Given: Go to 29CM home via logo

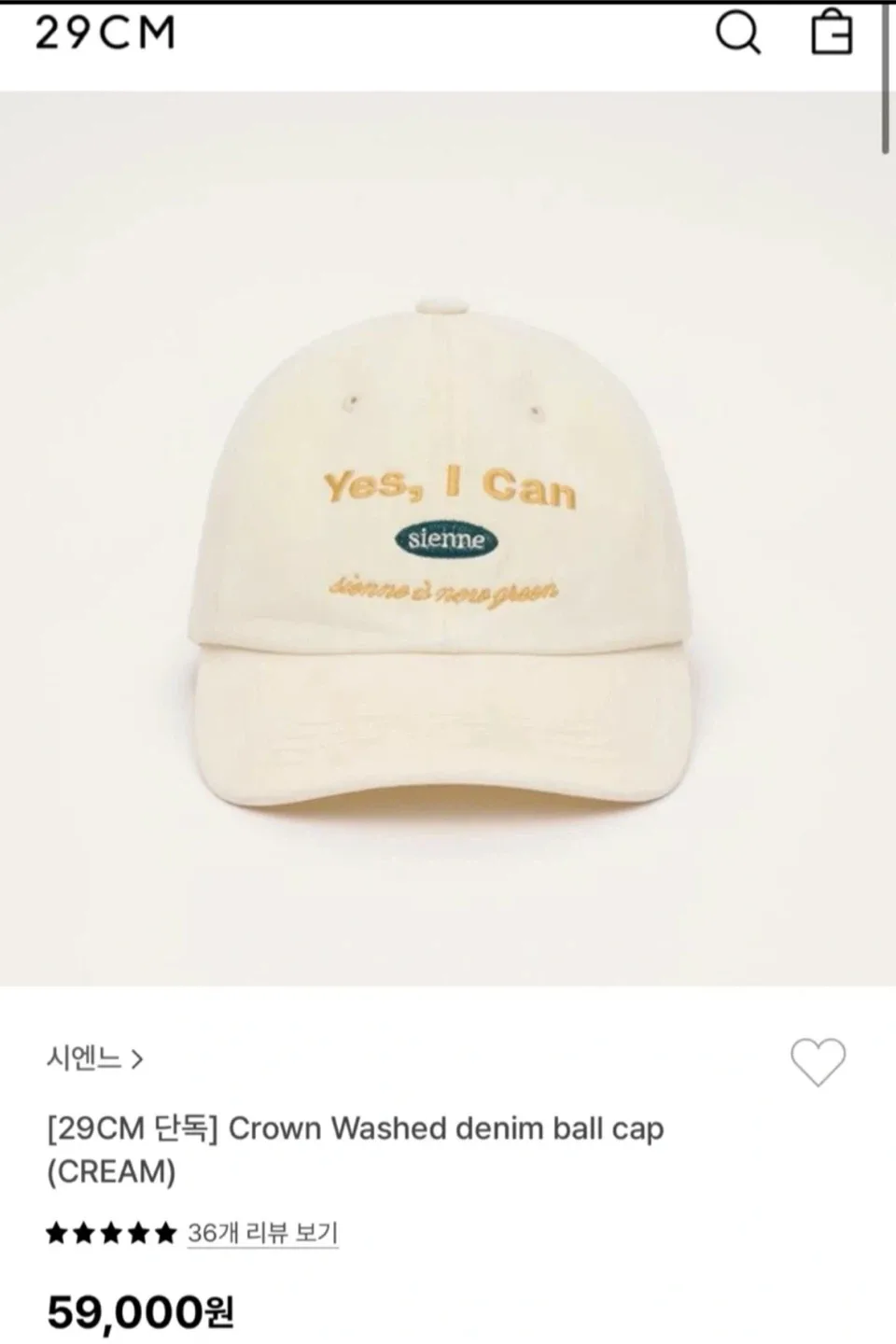Looking at the screenshot, I should pyautogui.click(x=105, y=33).
